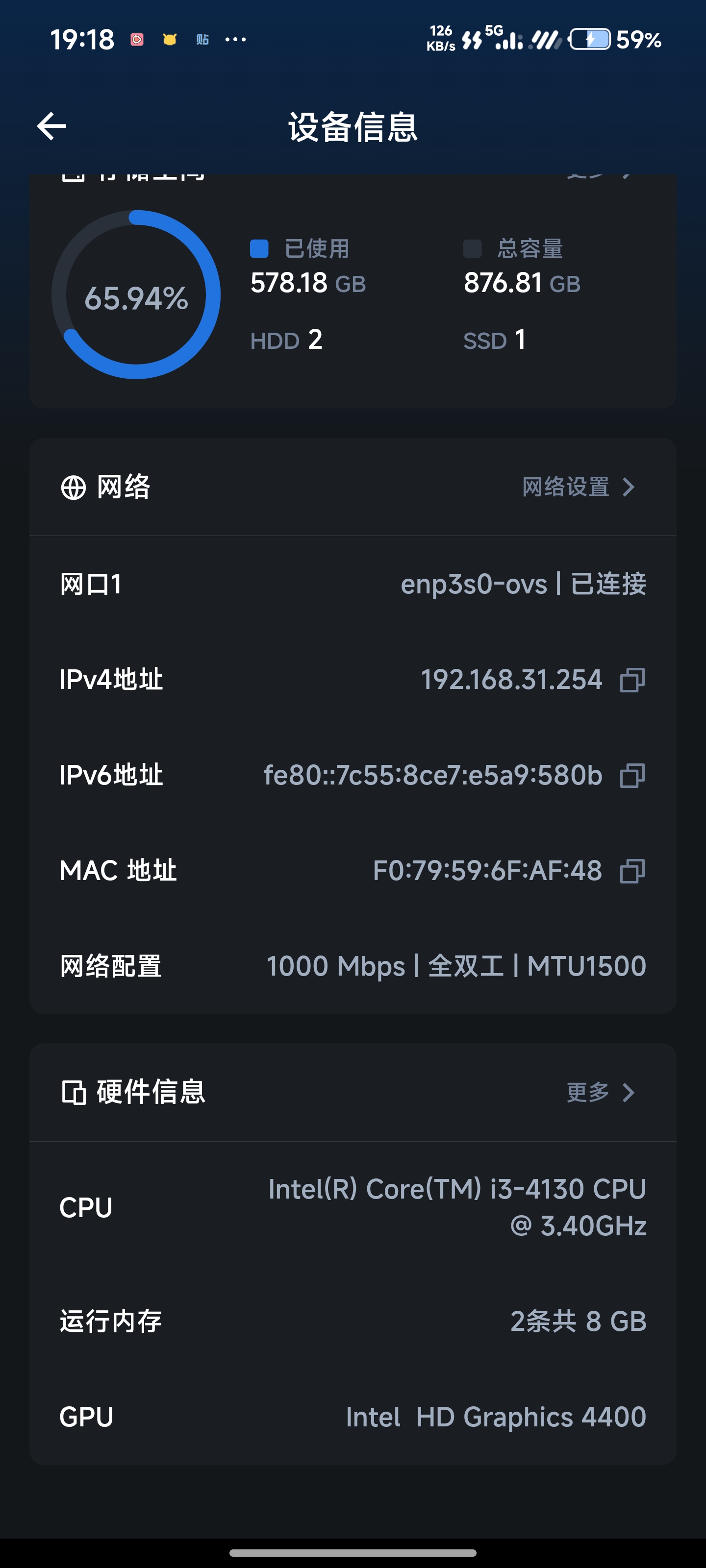Open 网络设置 link text
The height and width of the screenshot is (1568, 706).
565,487
